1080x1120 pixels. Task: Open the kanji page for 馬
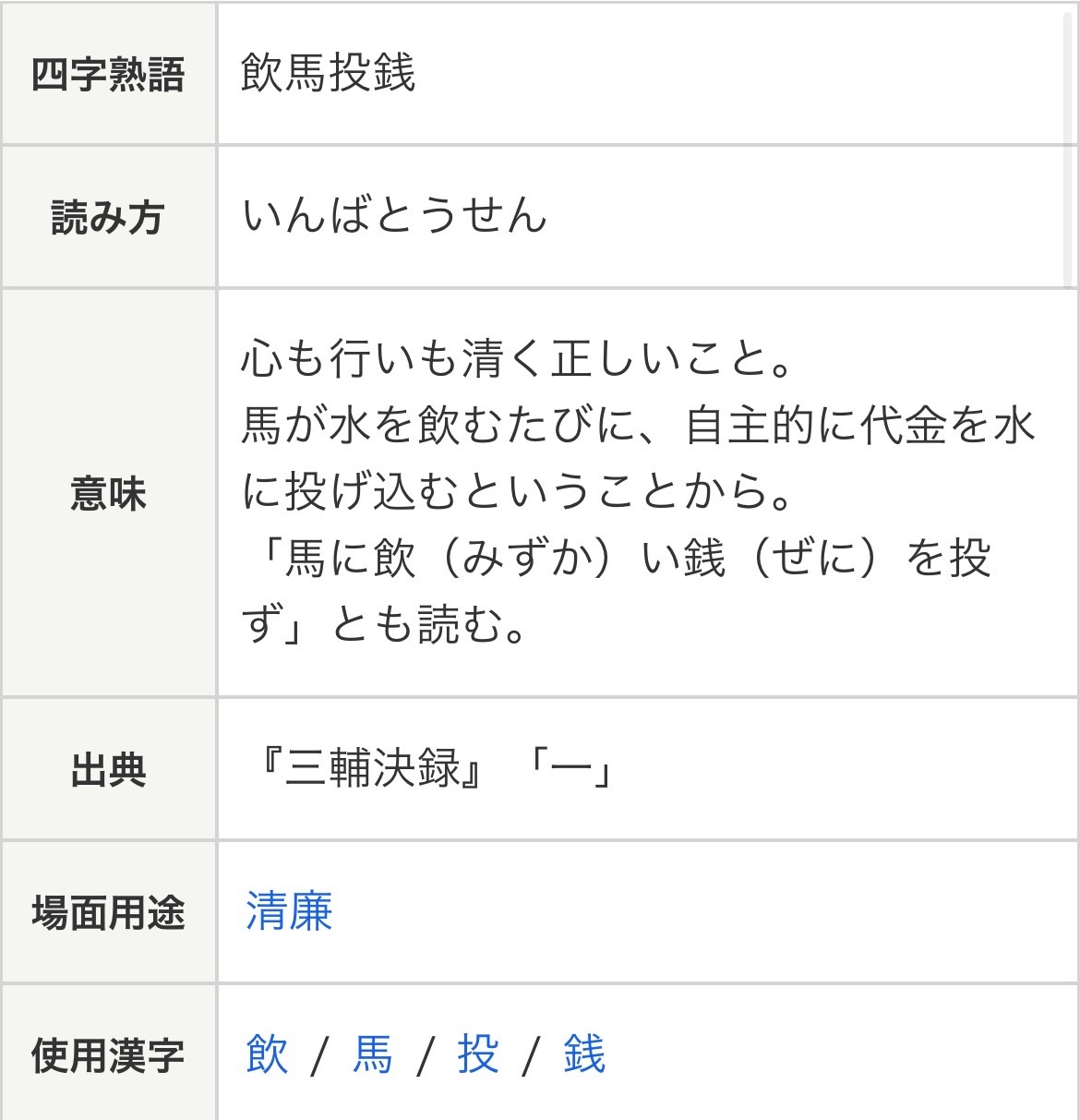click(373, 1054)
